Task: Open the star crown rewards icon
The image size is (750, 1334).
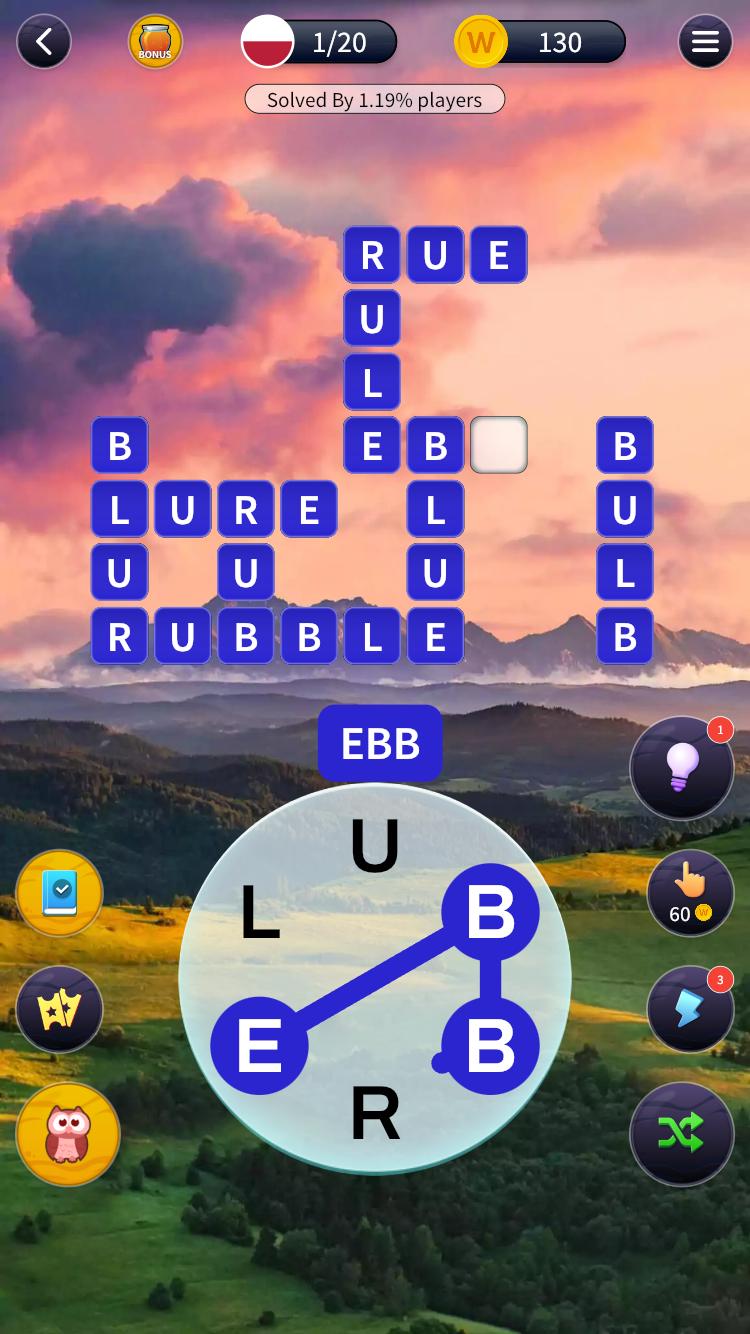Action: point(60,1009)
